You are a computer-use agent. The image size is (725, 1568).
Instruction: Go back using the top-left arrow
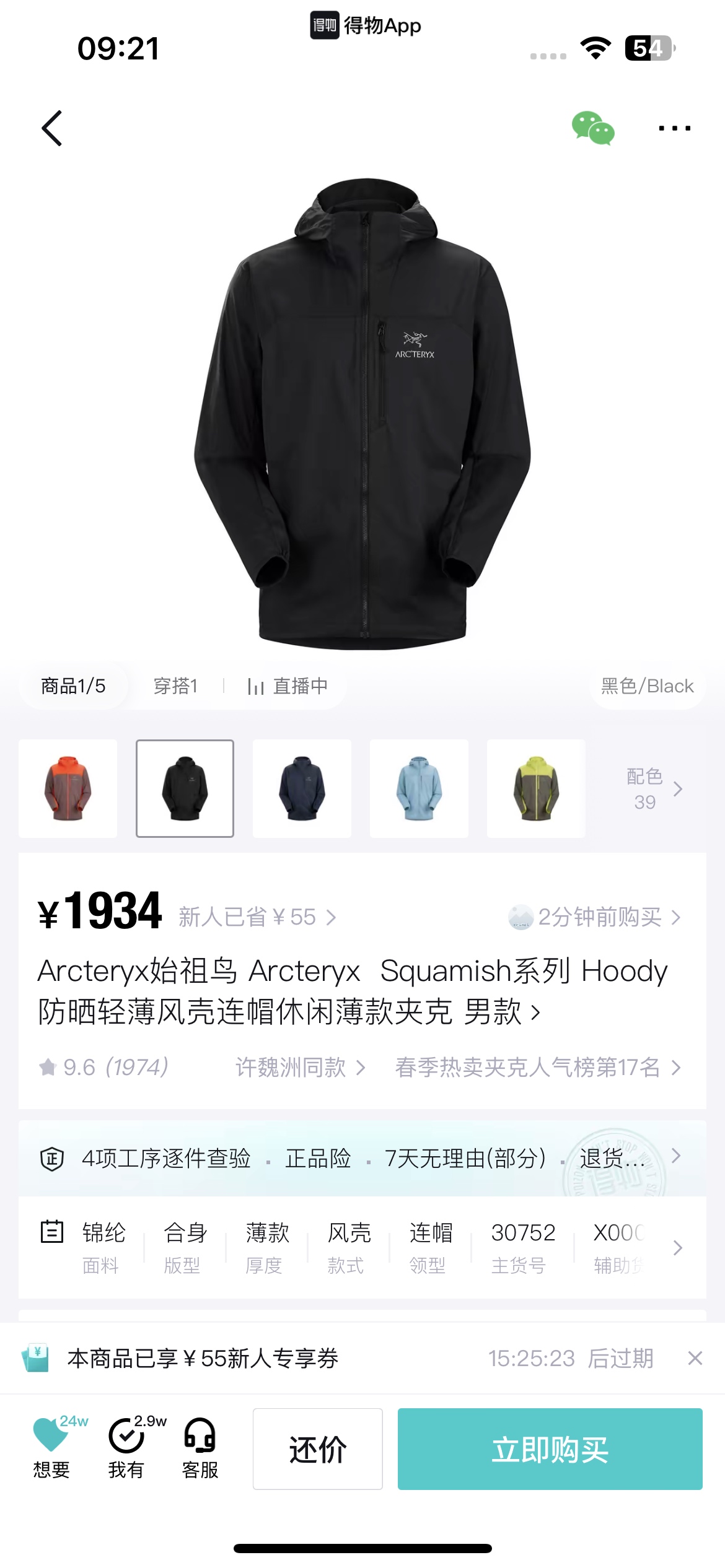click(52, 128)
